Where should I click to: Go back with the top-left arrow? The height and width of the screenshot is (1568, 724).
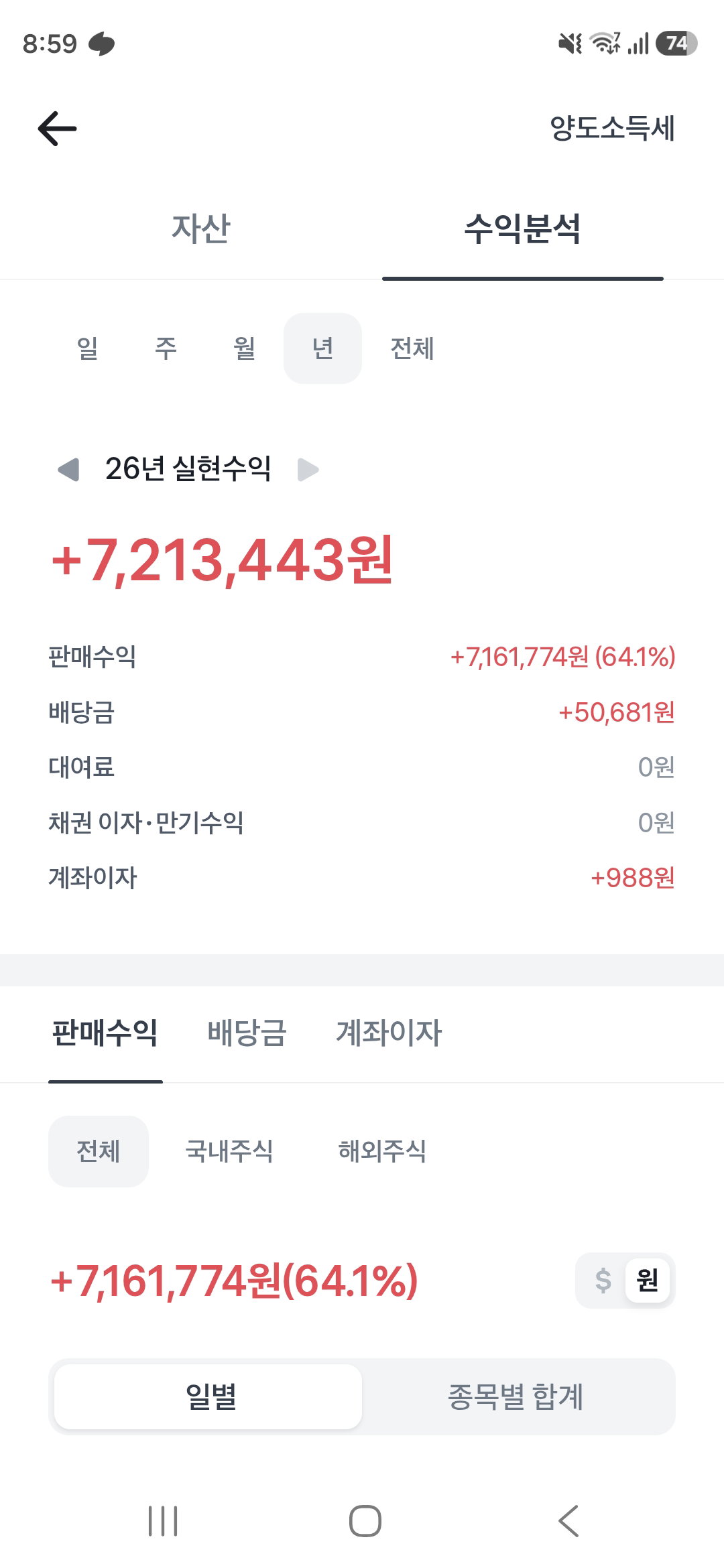point(57,128)
